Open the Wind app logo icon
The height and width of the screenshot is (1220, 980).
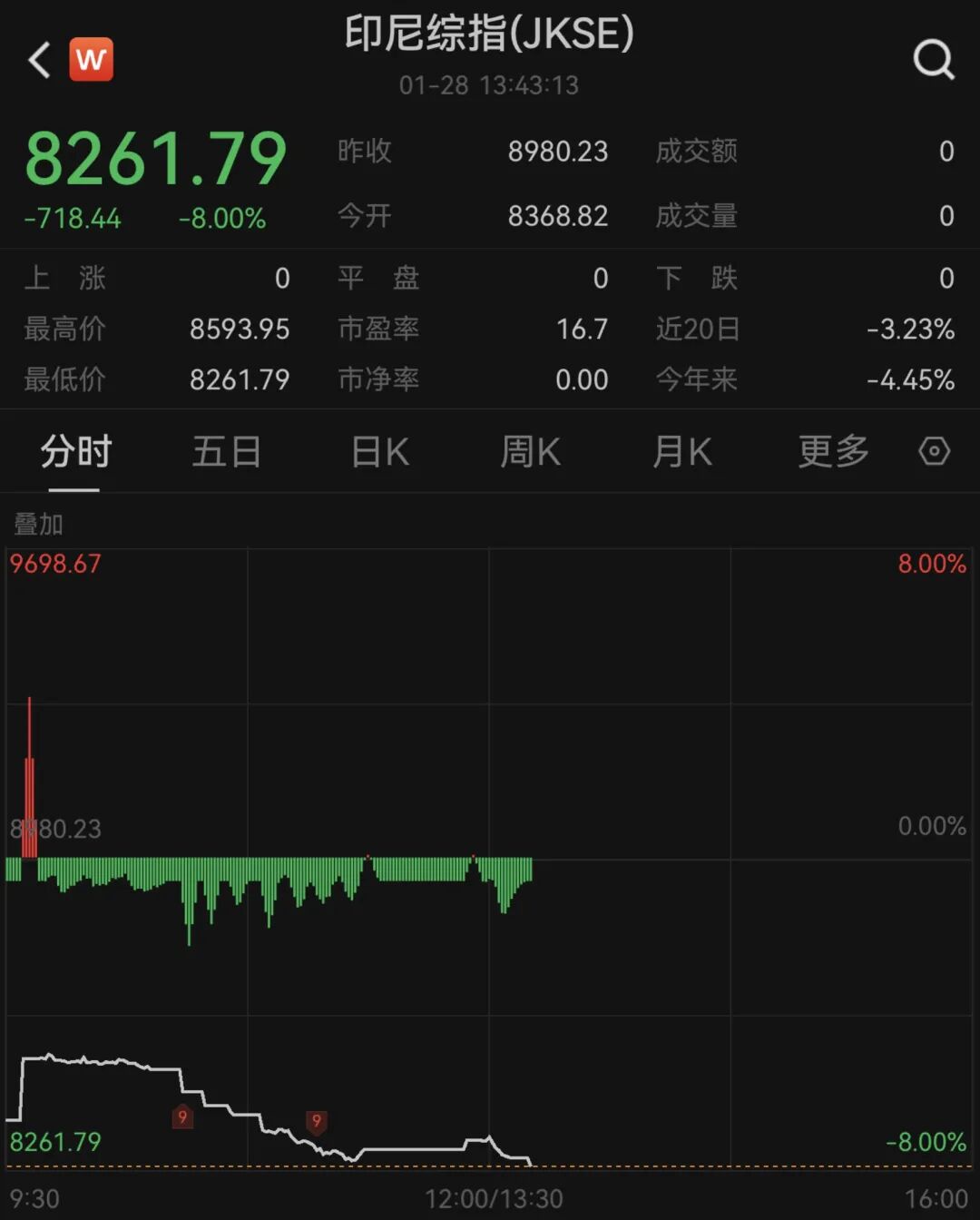pos(91,58)
